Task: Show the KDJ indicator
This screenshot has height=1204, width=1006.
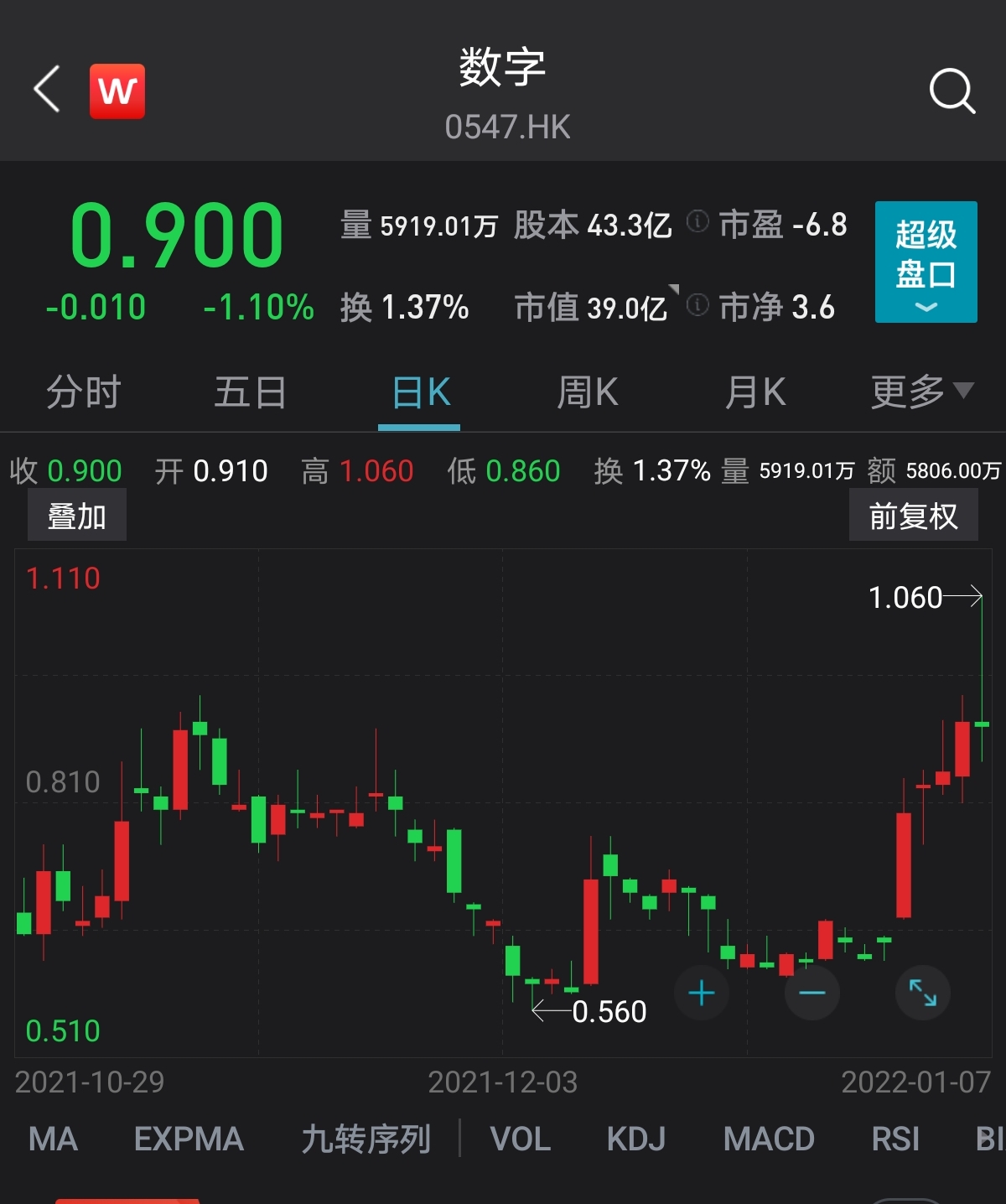Action: click(x=635, y=1139)
